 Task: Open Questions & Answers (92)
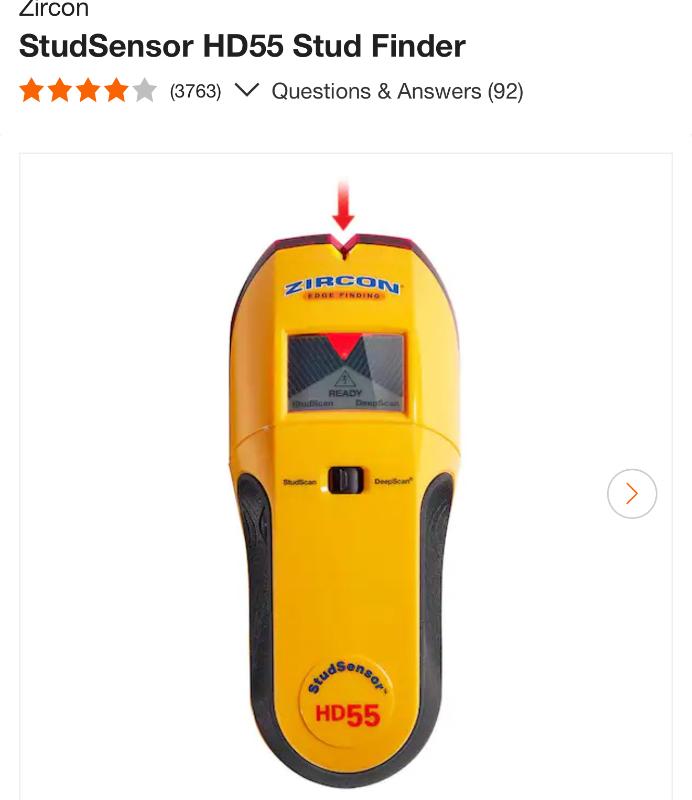click(397, 92)
